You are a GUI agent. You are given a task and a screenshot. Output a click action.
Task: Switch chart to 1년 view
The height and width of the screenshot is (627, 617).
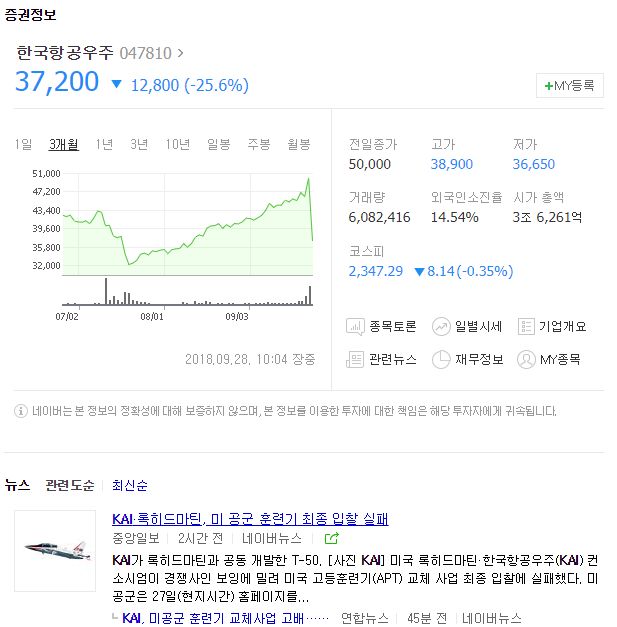(104, 144)
